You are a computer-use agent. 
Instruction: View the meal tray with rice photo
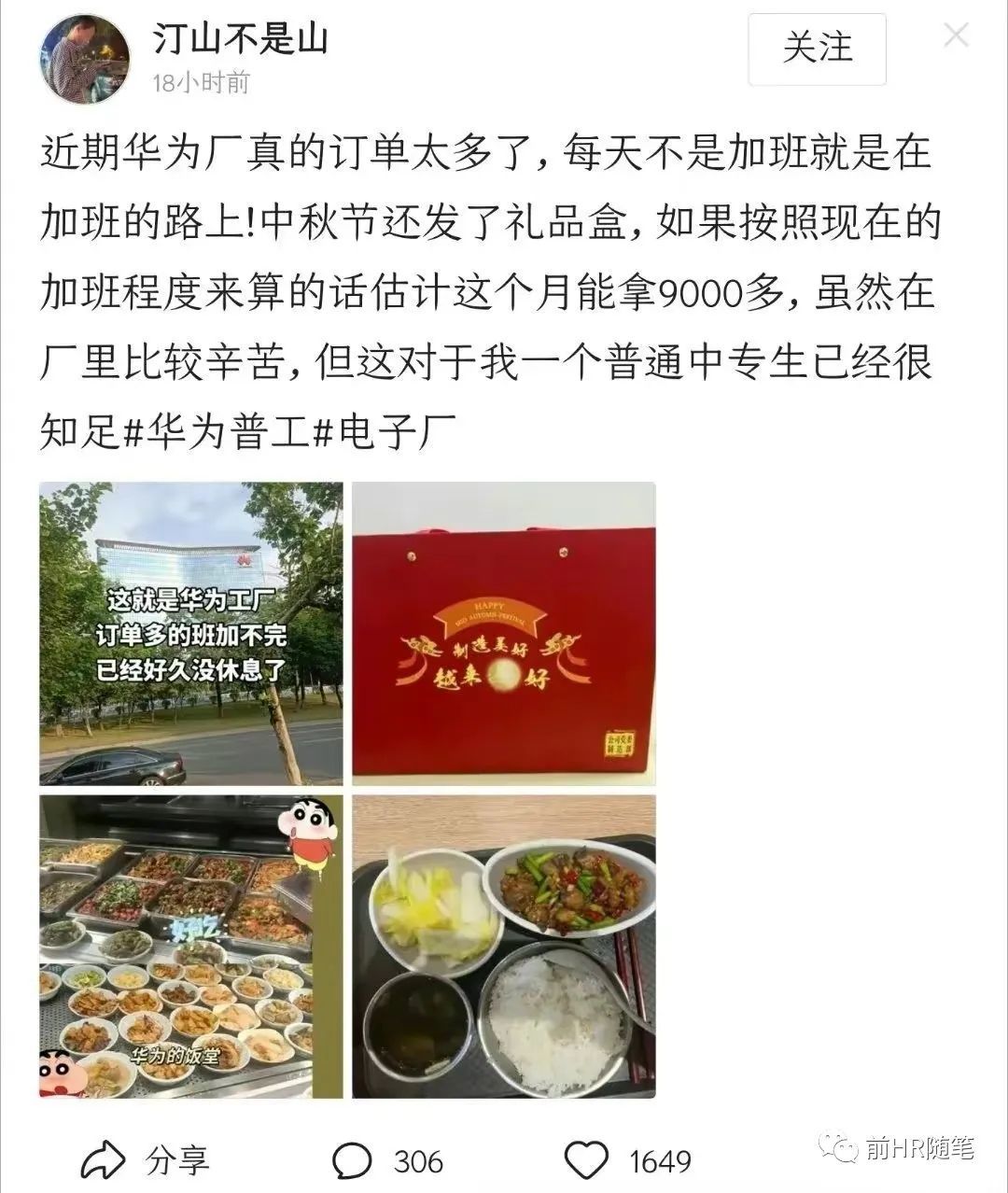tap(503, 946)
